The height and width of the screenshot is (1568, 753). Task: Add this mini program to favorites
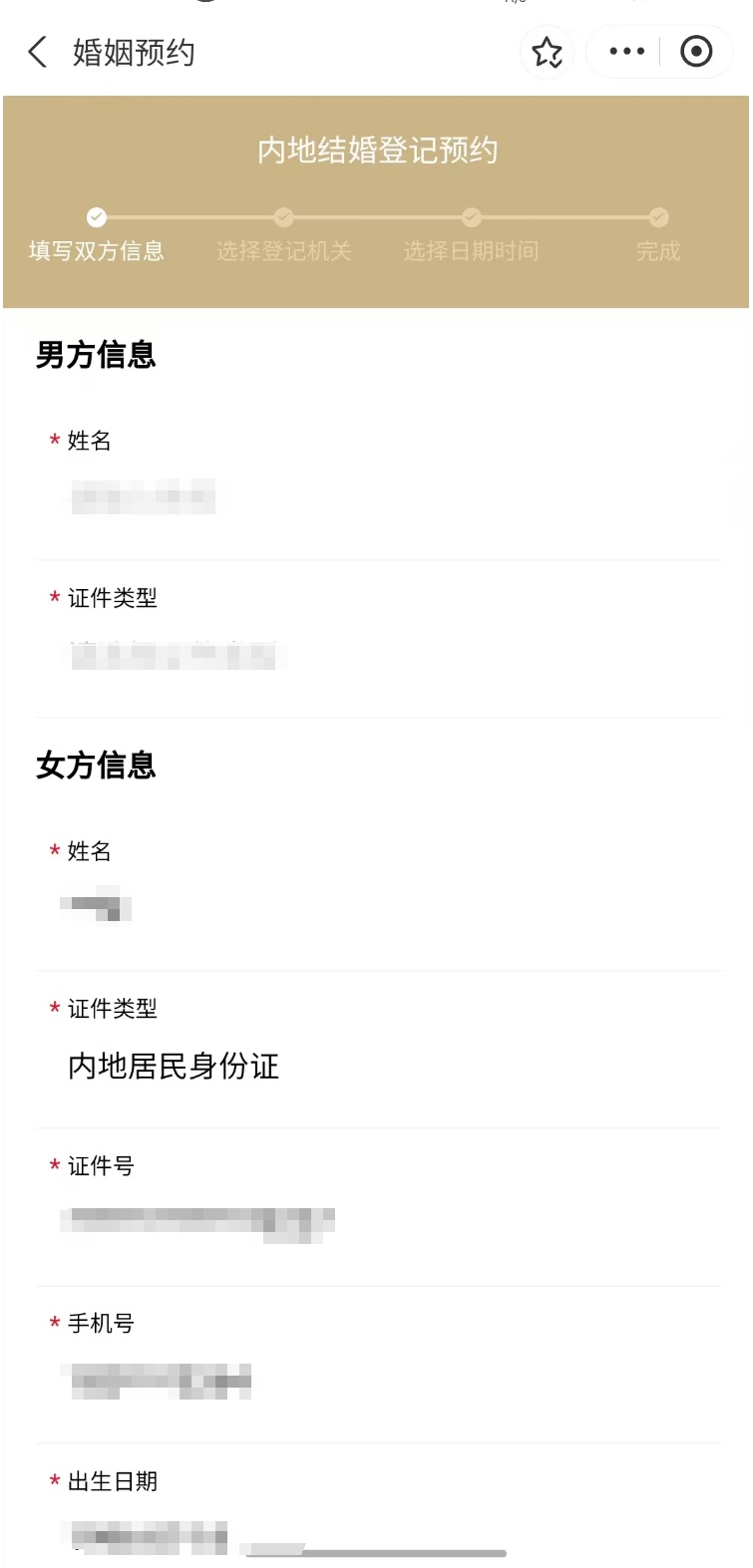tap(547, 52)
